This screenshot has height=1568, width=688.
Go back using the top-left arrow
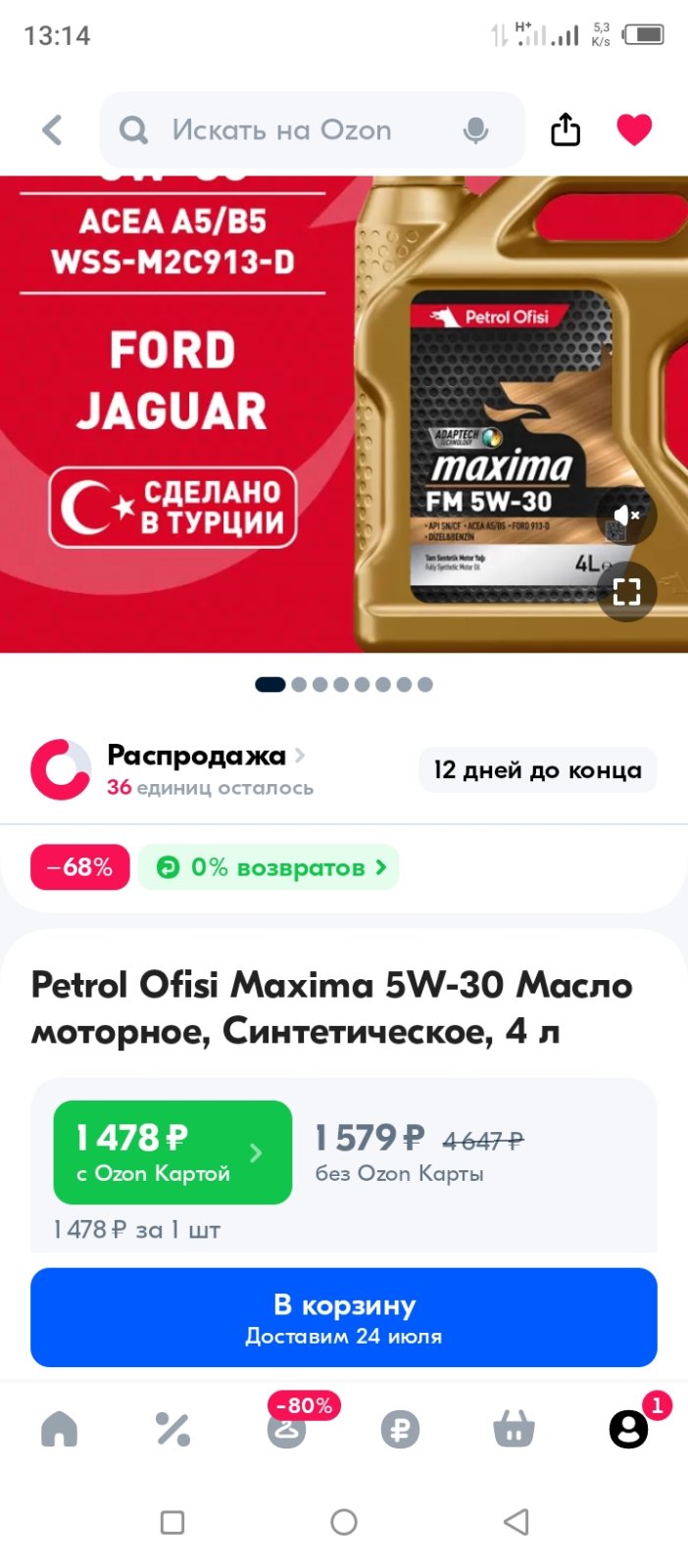point(53,129)
